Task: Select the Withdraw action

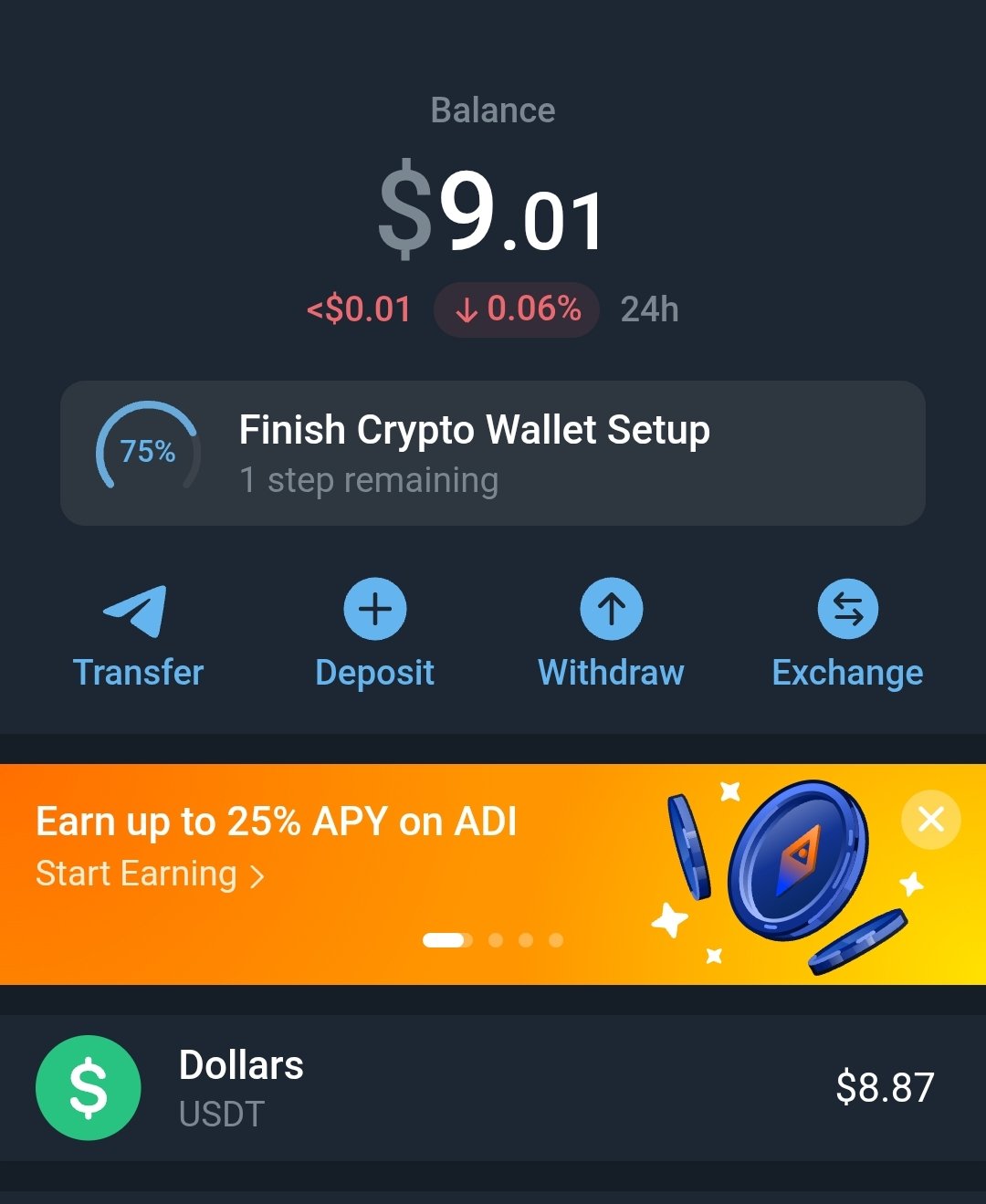Action: click(x=611, y=635)
